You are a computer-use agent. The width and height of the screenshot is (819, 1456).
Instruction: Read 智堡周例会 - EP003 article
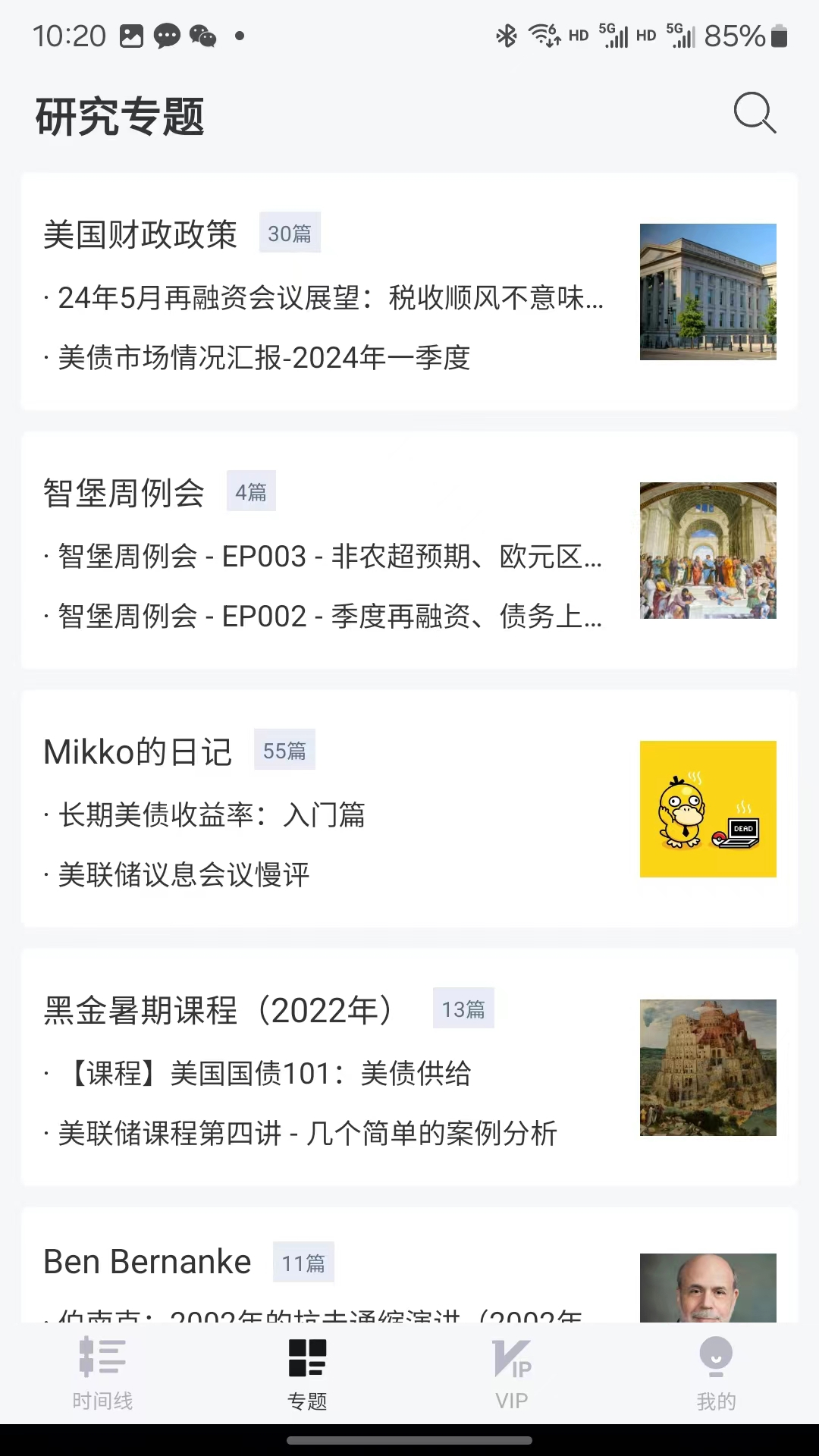click(x=329, y=557)
